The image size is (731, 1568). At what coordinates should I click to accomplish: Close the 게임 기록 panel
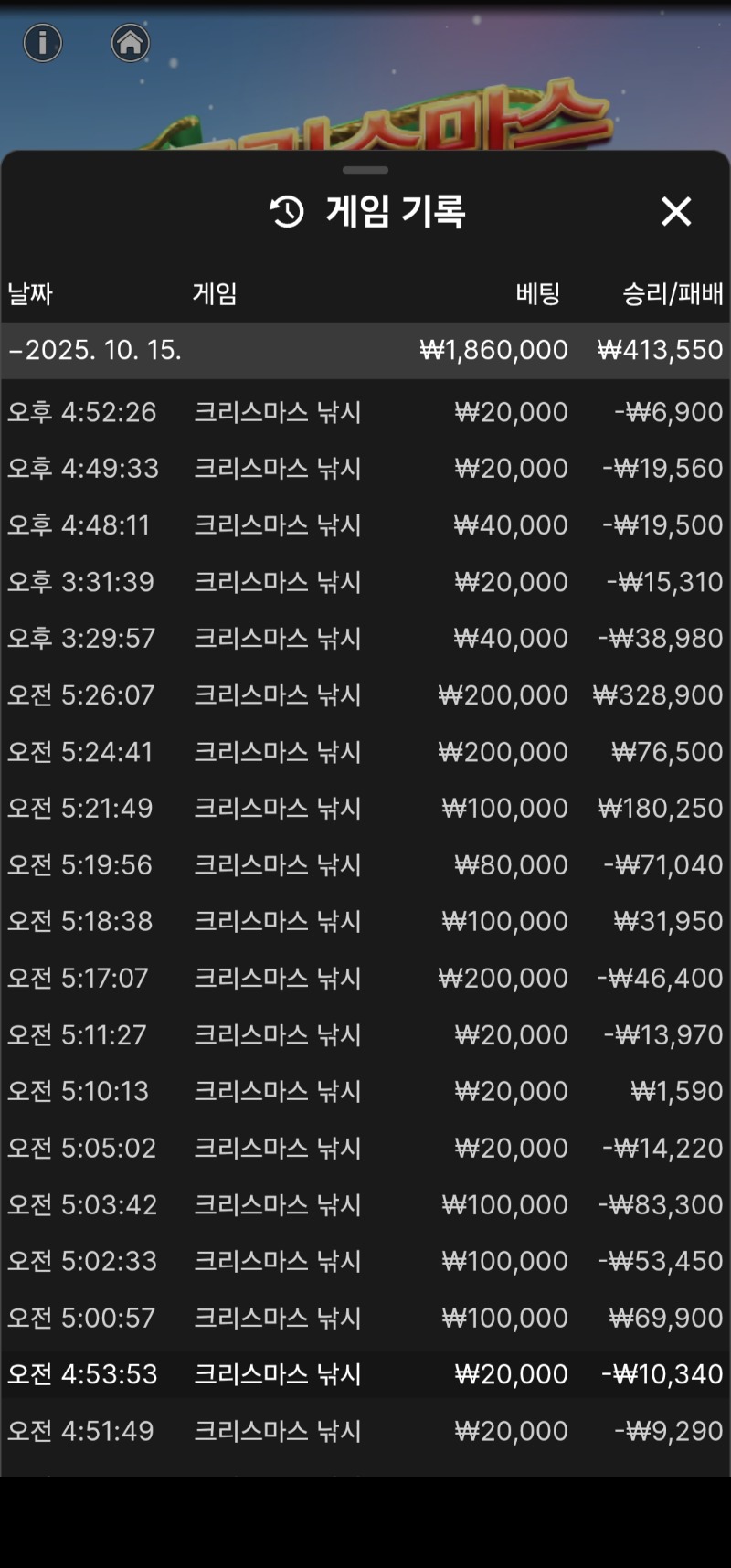point(676,211)
